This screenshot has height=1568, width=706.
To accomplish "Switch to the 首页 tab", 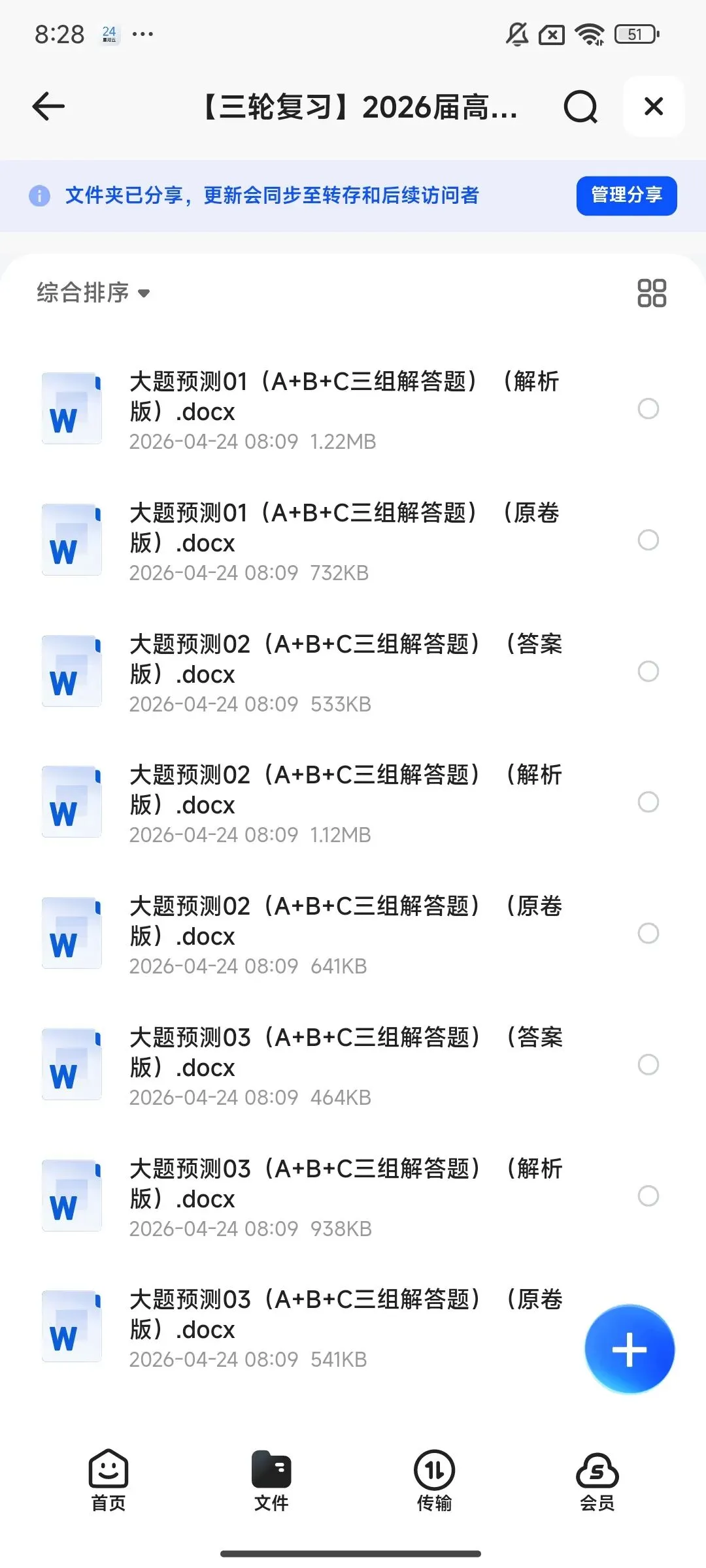I will pos(108,1481).
